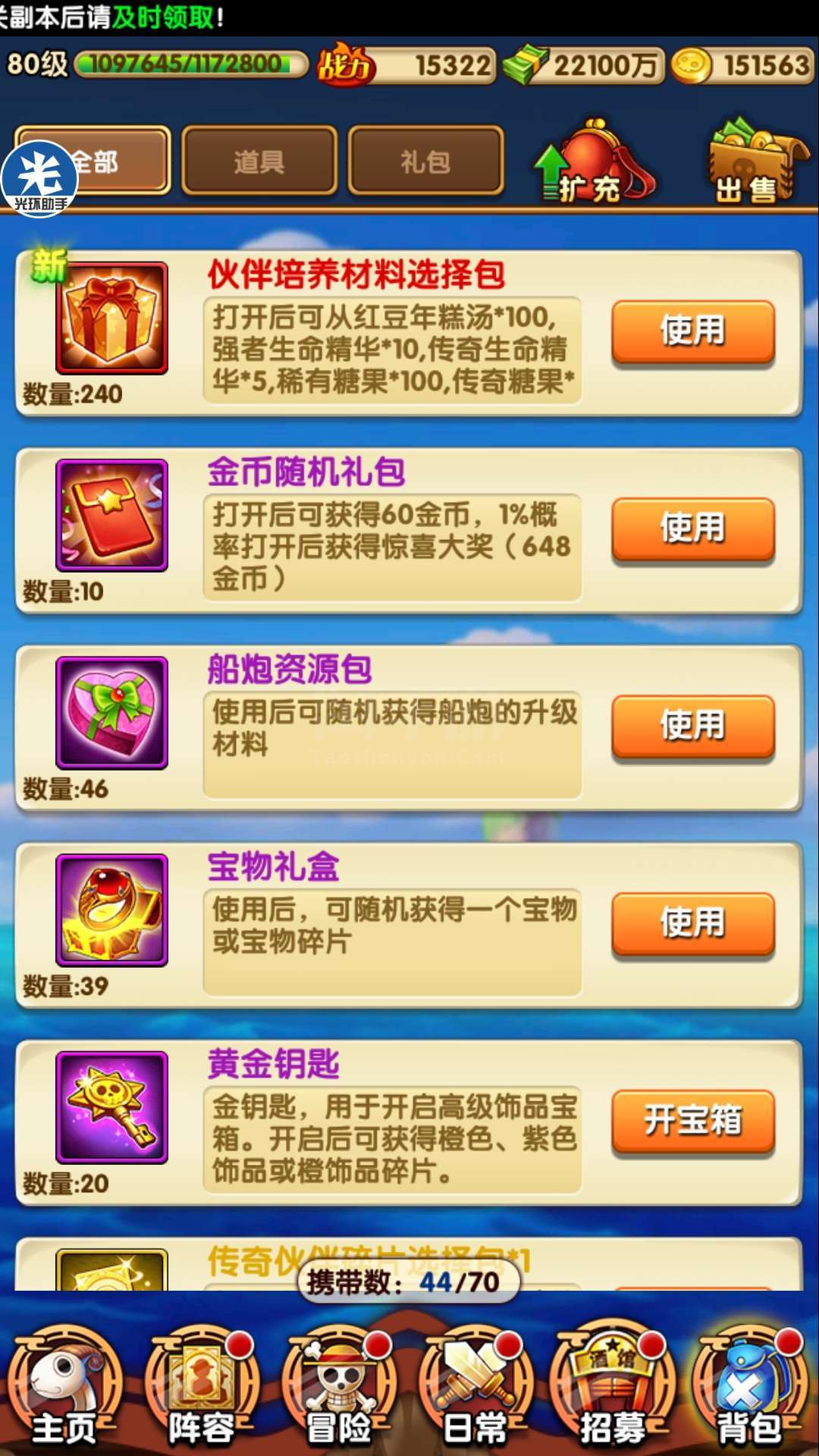Open the 阵容 section

click(202, 1388)
